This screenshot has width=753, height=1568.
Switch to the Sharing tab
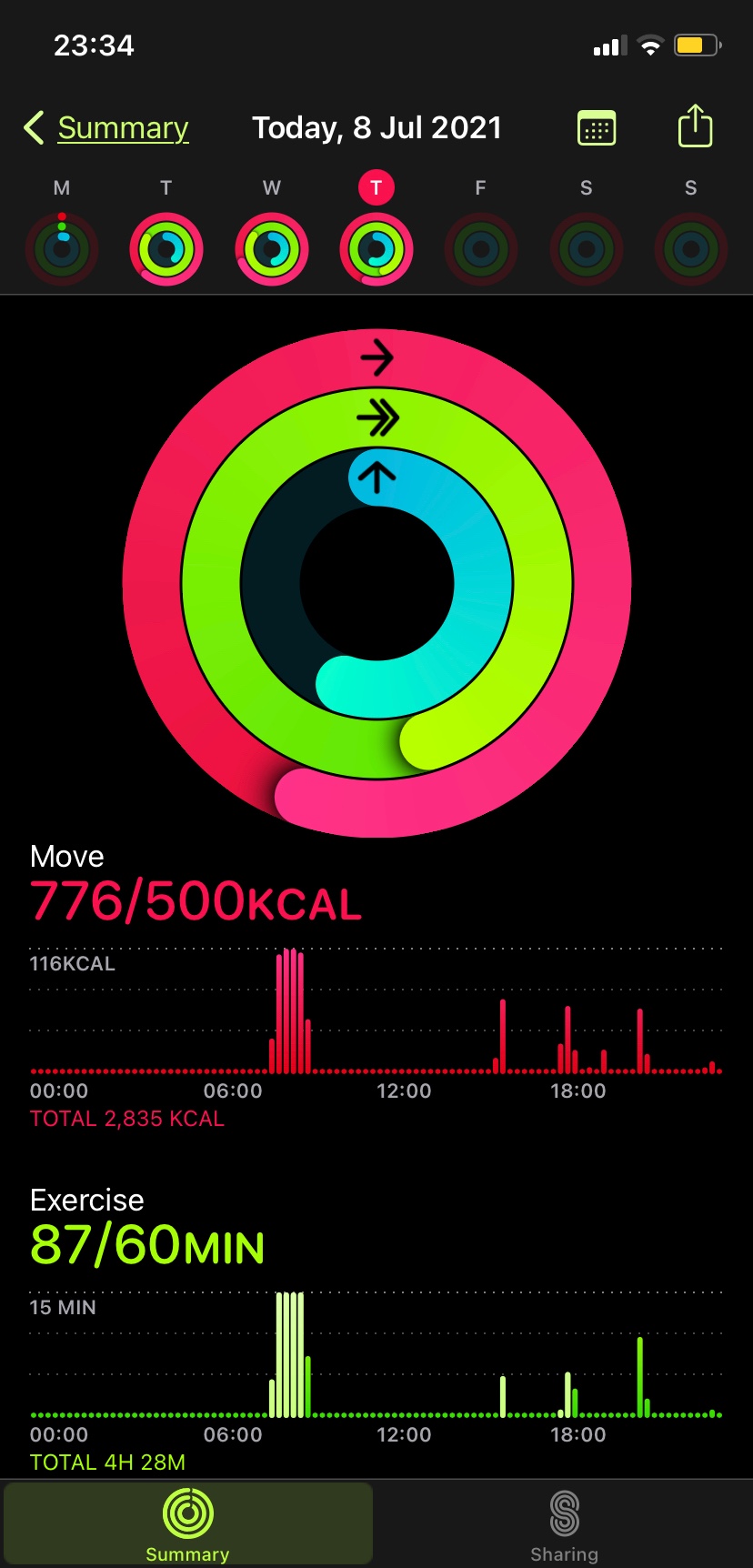[564, 1524]
